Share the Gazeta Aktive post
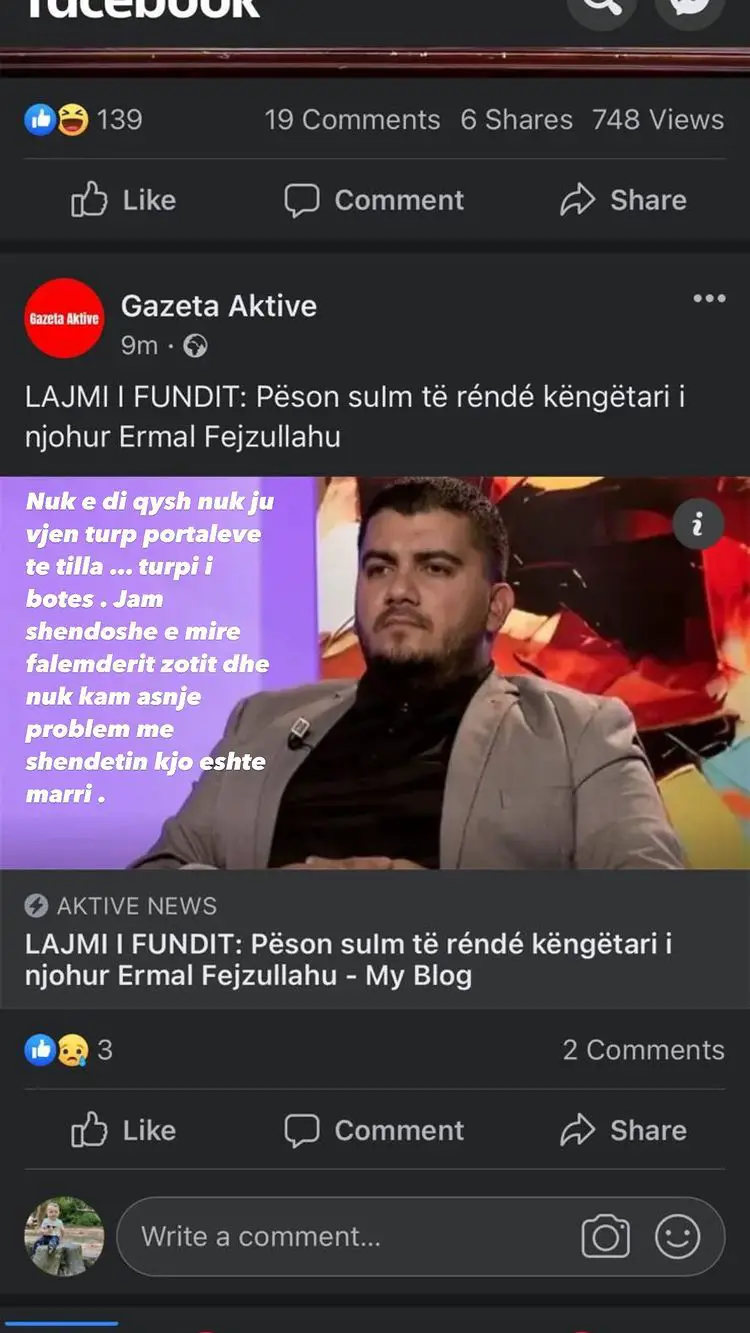The height and width of the screenshot is (1333, 750). click(623, 1131)
